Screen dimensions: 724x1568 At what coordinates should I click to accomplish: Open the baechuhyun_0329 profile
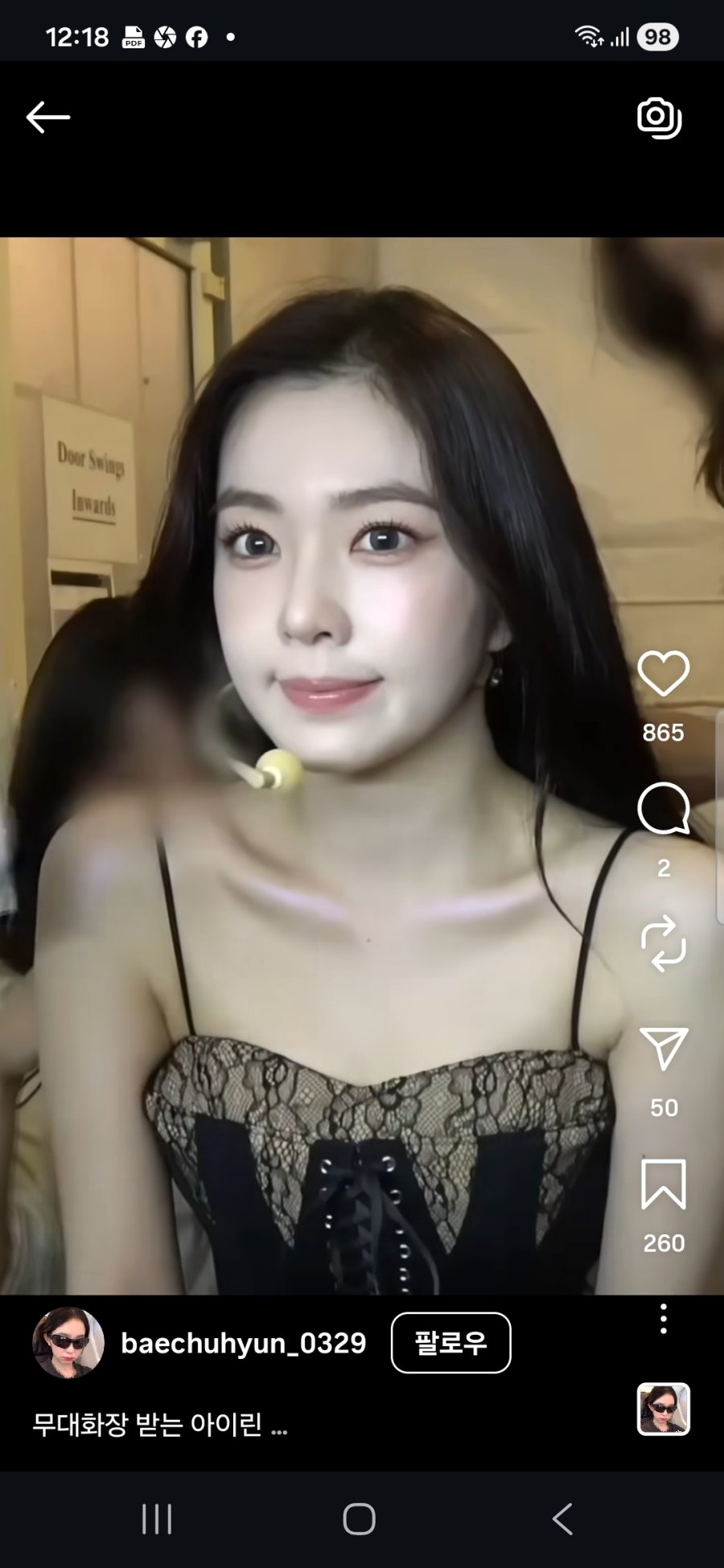243,1343
